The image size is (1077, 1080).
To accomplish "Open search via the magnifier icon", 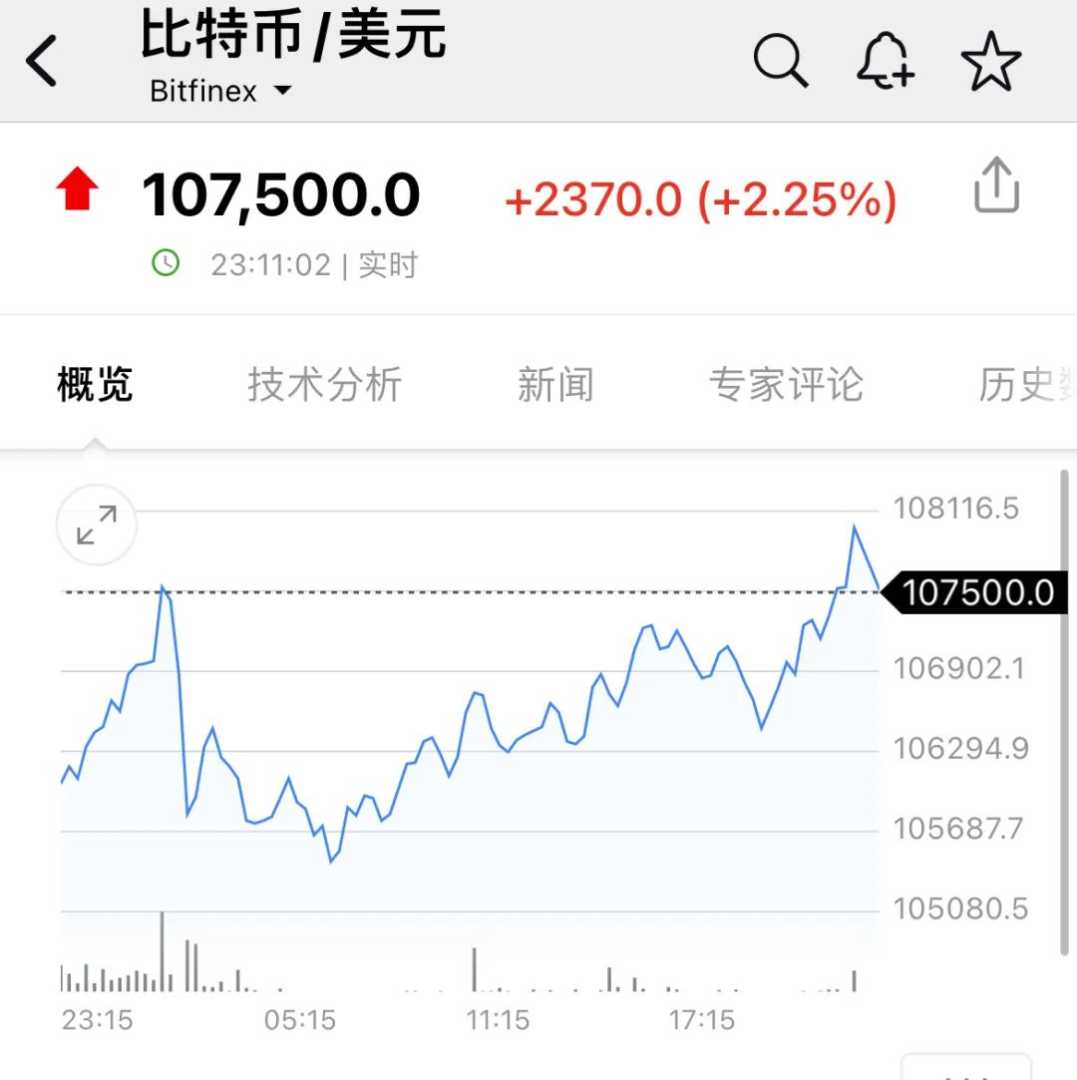I will tap(780, 60).
